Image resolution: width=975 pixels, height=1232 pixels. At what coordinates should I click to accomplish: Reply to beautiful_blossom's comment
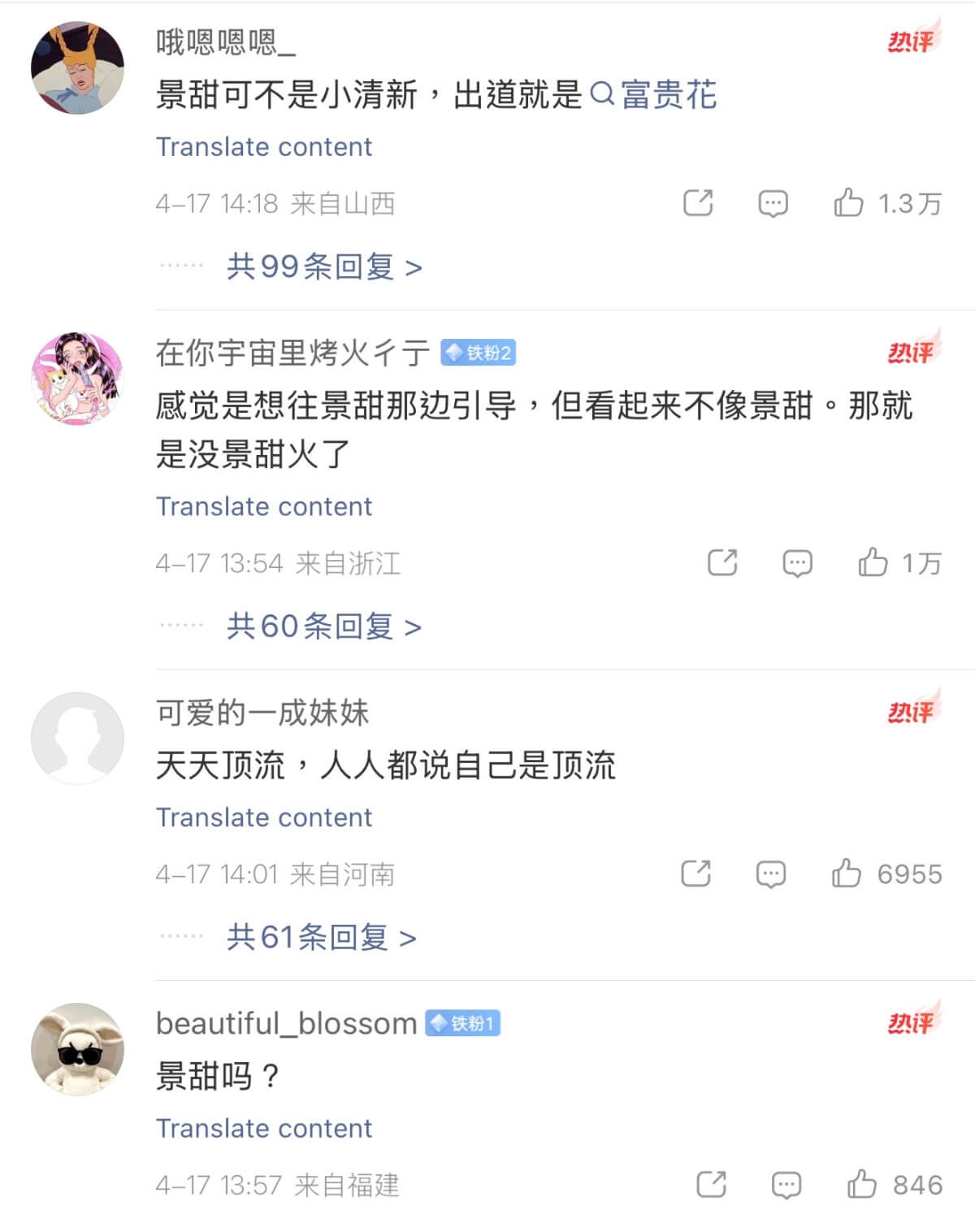tap(786, 1185)
